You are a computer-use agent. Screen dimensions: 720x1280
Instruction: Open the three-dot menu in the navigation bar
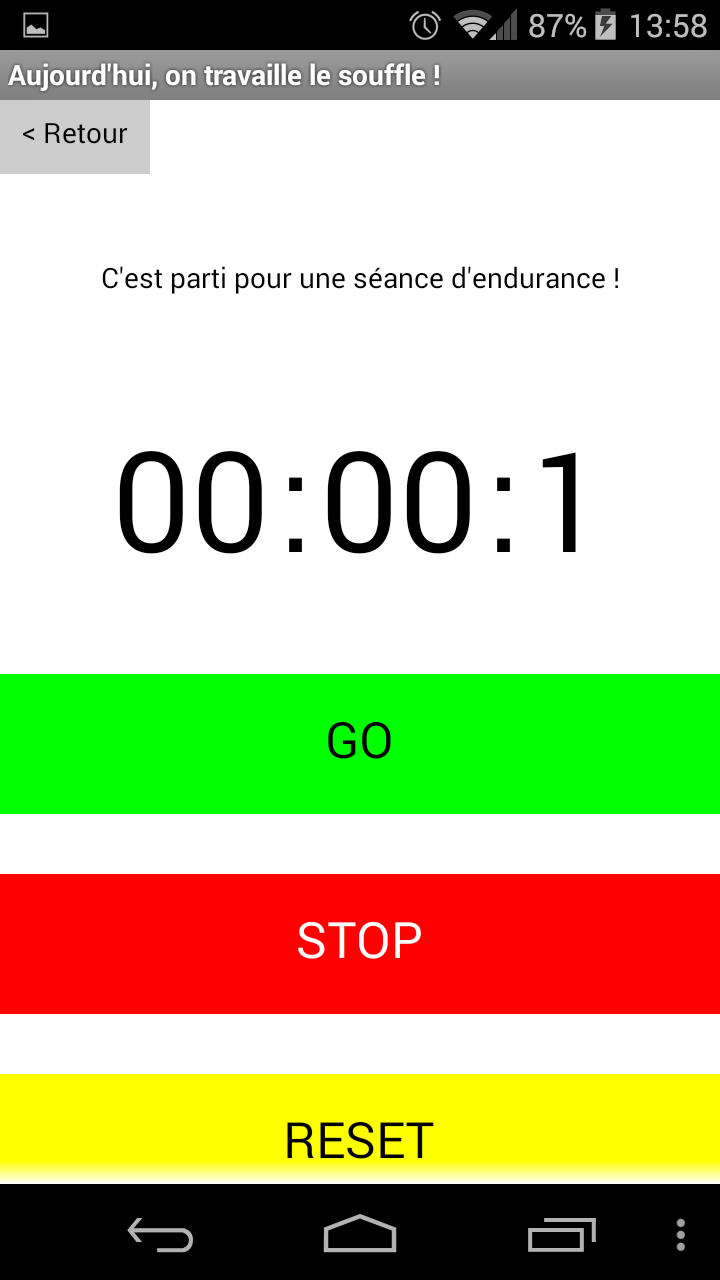click(x=681, y=1236)
